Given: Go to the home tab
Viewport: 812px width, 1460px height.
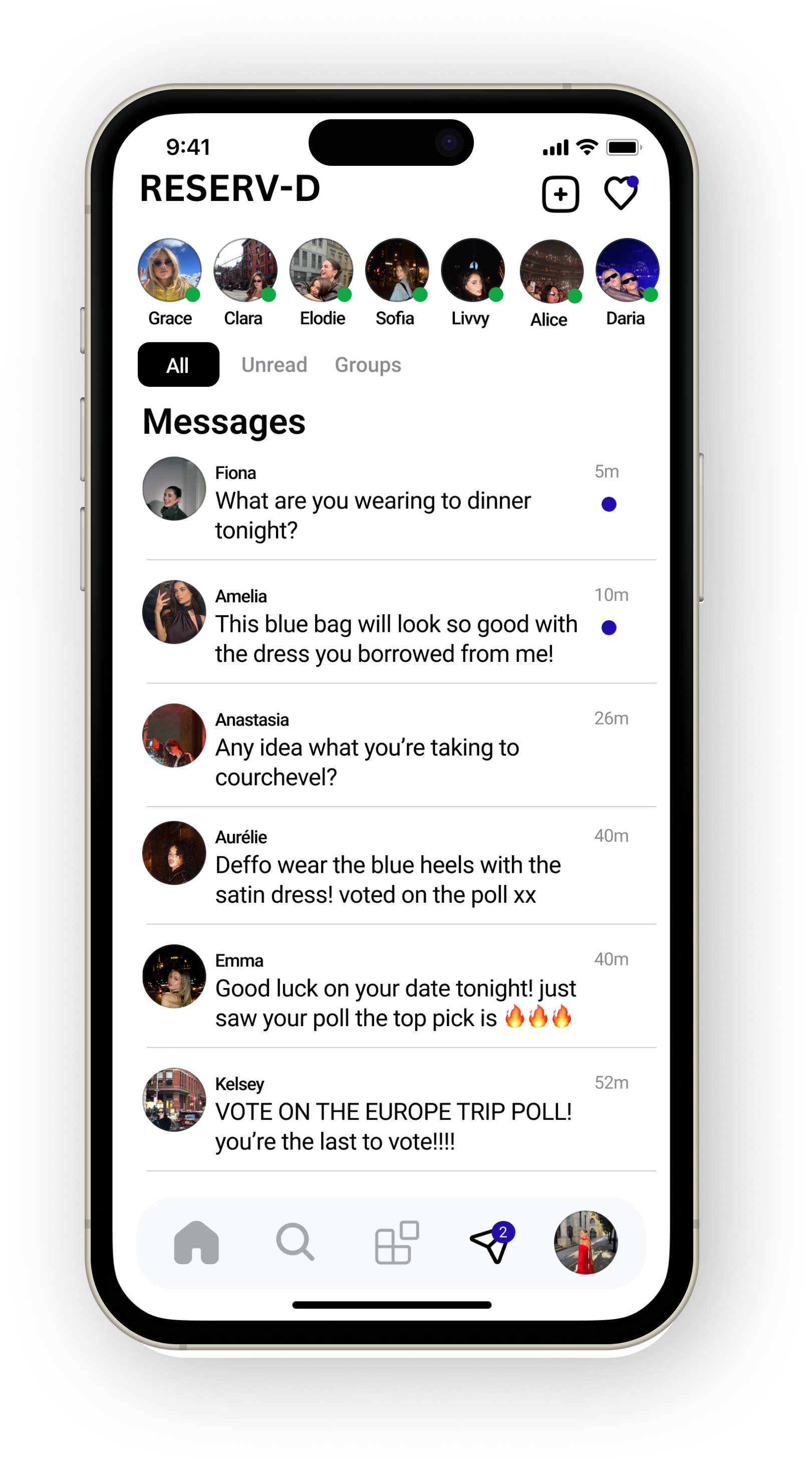Looking at the screenshot, I should [x=196, y=1243].
